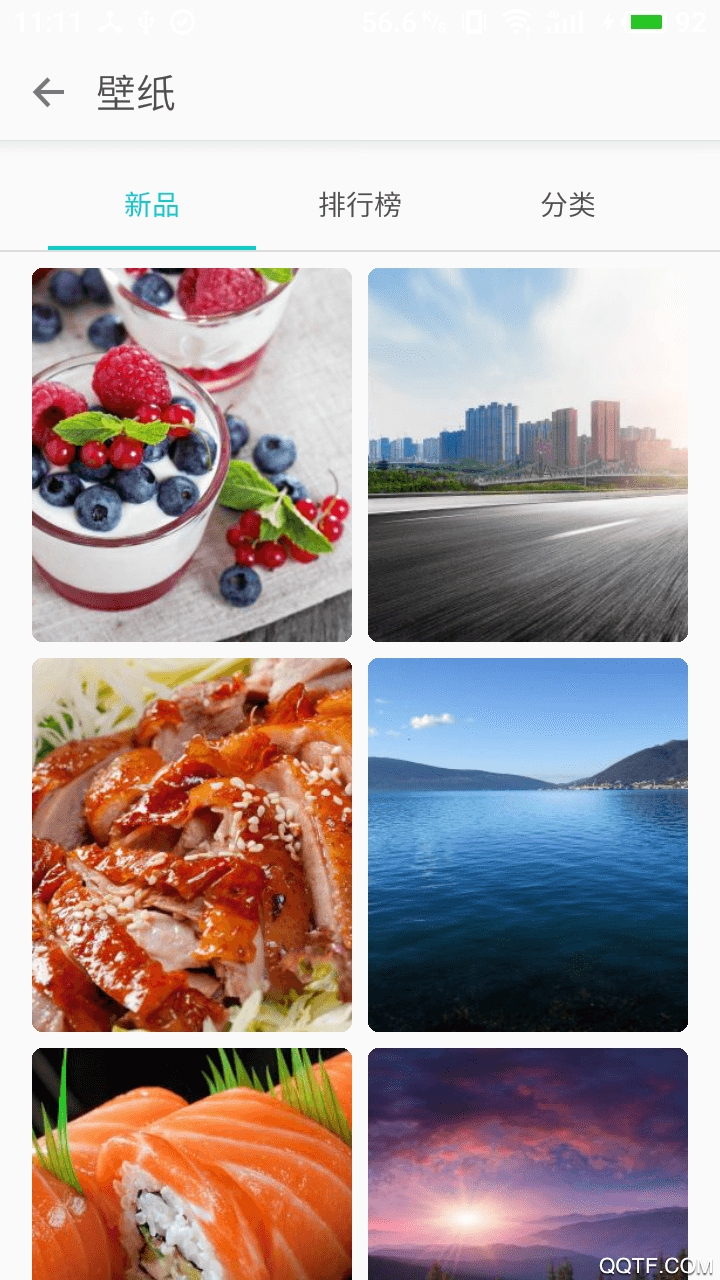Select the blue lake mountain wallpaper

pos(528,845)
